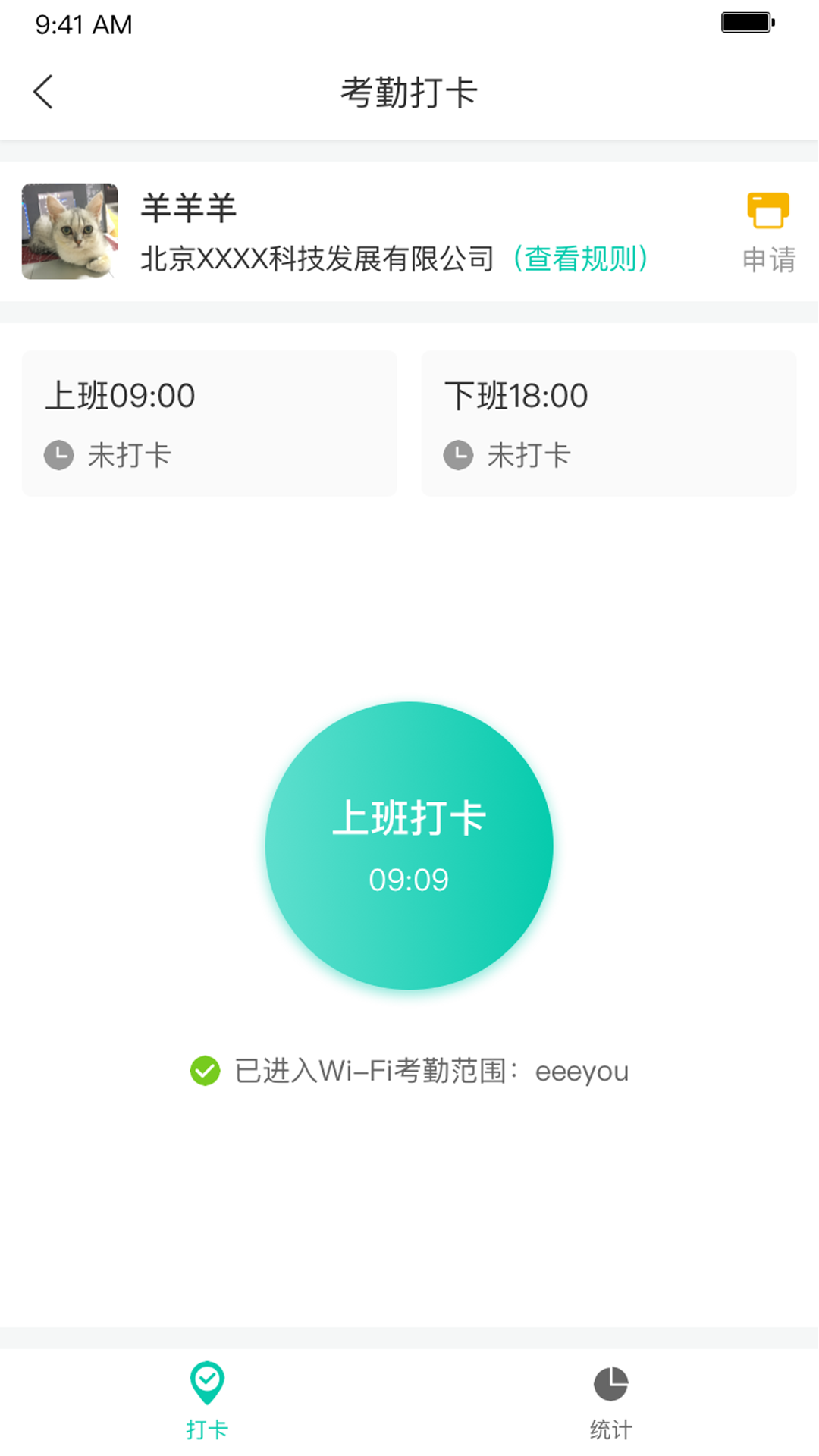
Task: Open the 查看规则 link
Action: click(x=580, y=259)
